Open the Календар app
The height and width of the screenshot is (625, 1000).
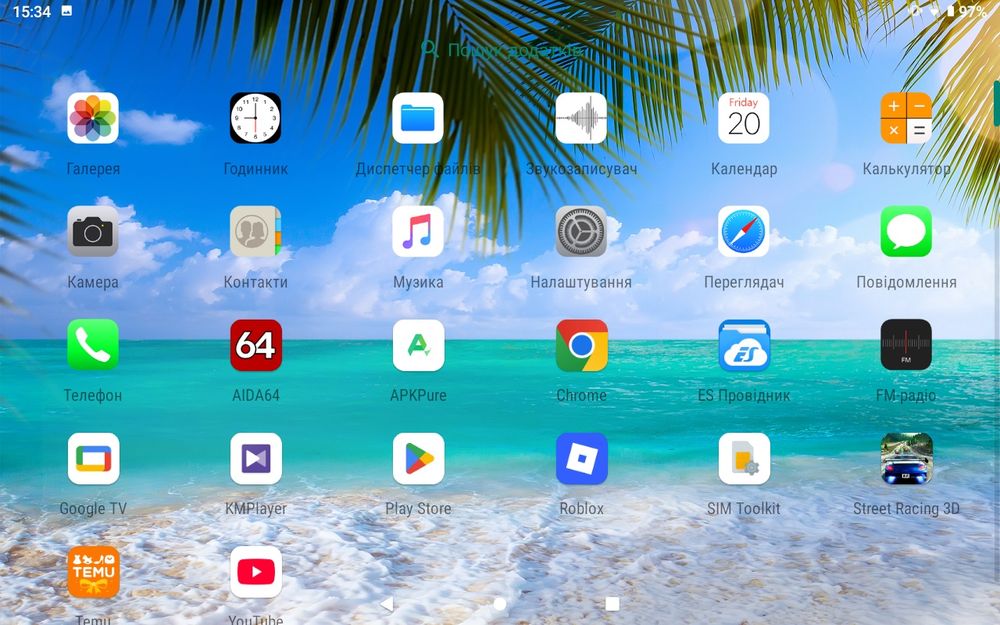pyautogui.click(x=744, y=119)
